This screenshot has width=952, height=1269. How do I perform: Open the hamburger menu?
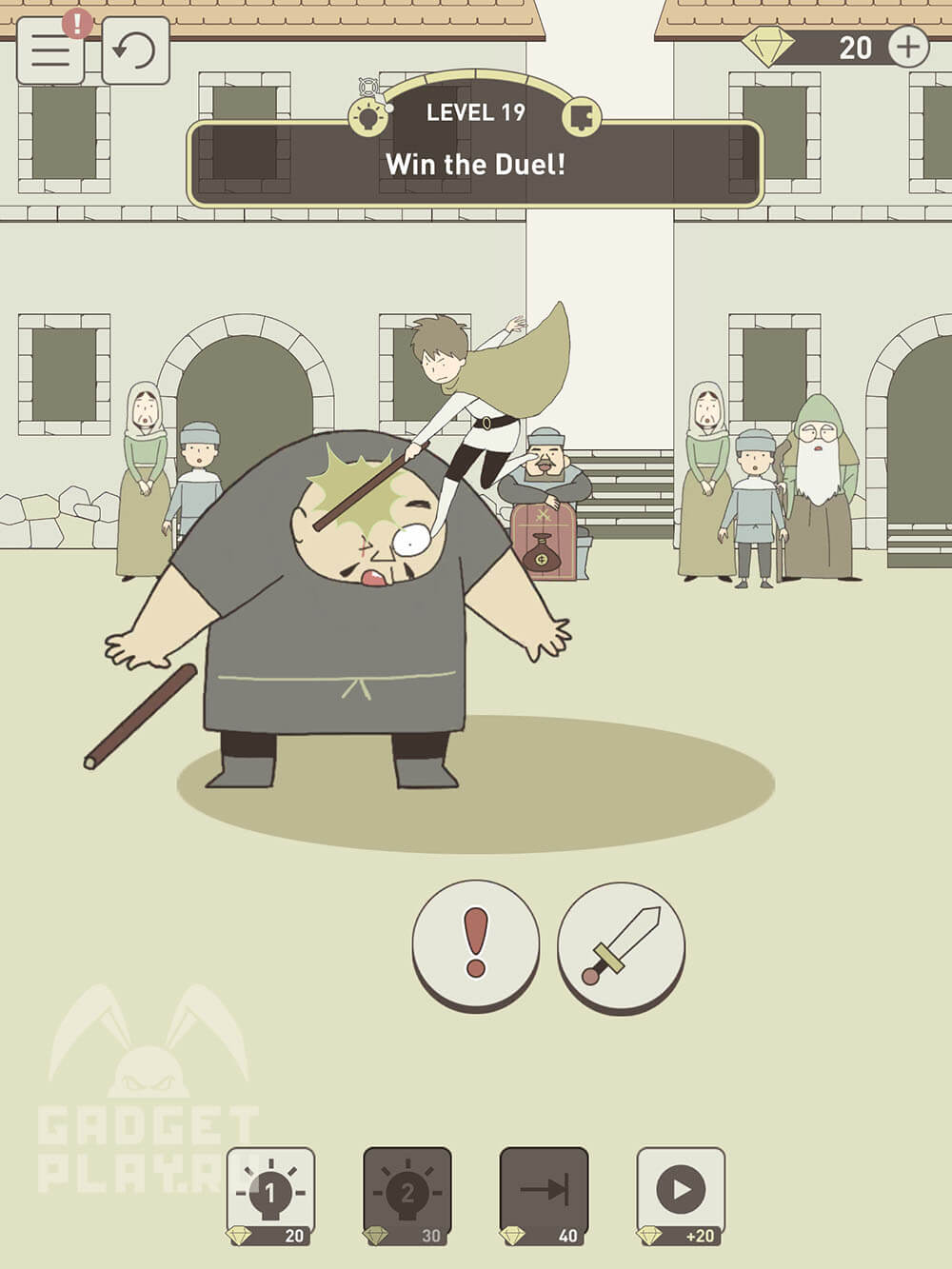tap(50, 50)
